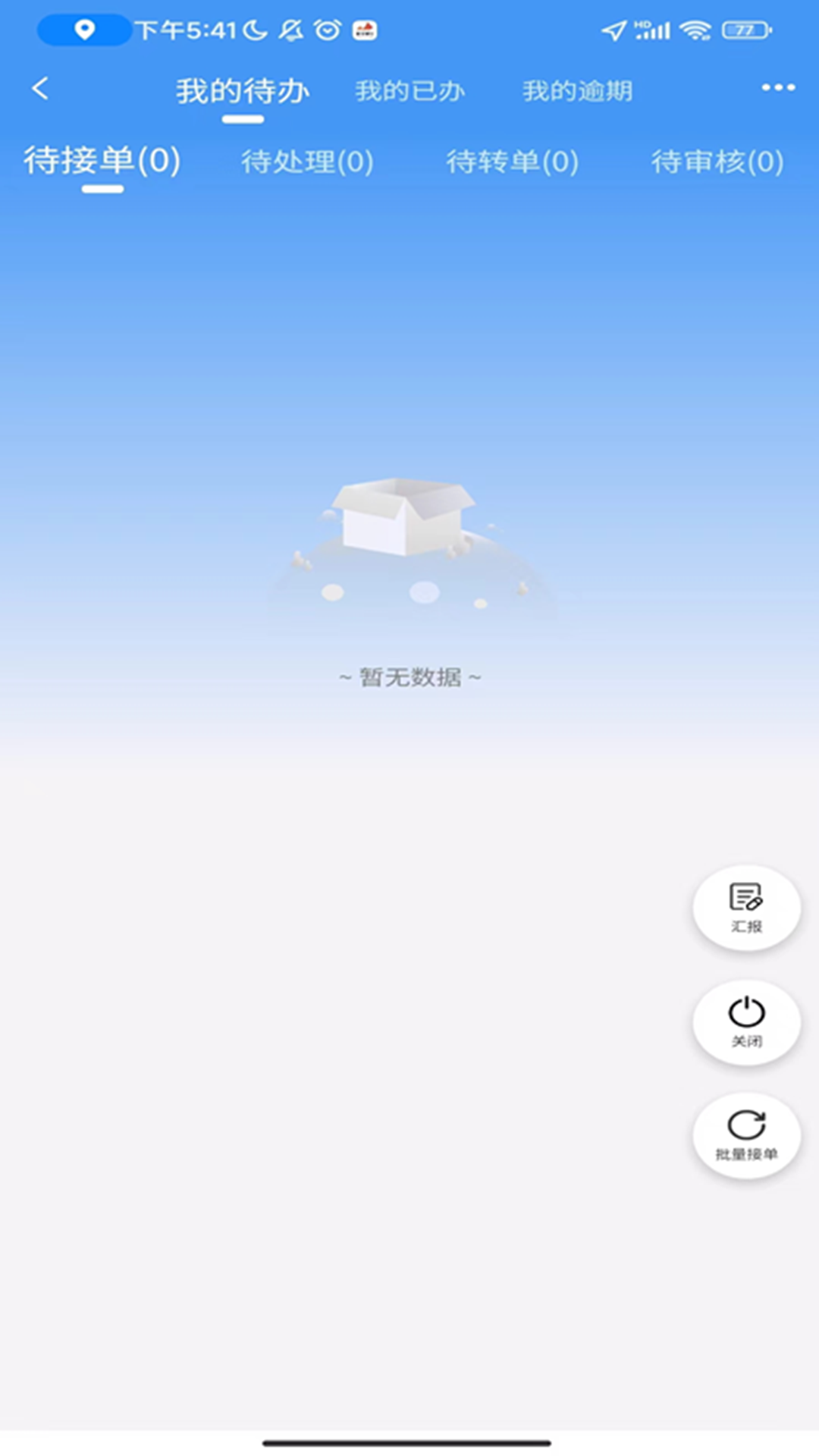Open the 我的逾期 tab
Image resolution: width=819 pixels, height=1456 pixels.
[578, 89]
